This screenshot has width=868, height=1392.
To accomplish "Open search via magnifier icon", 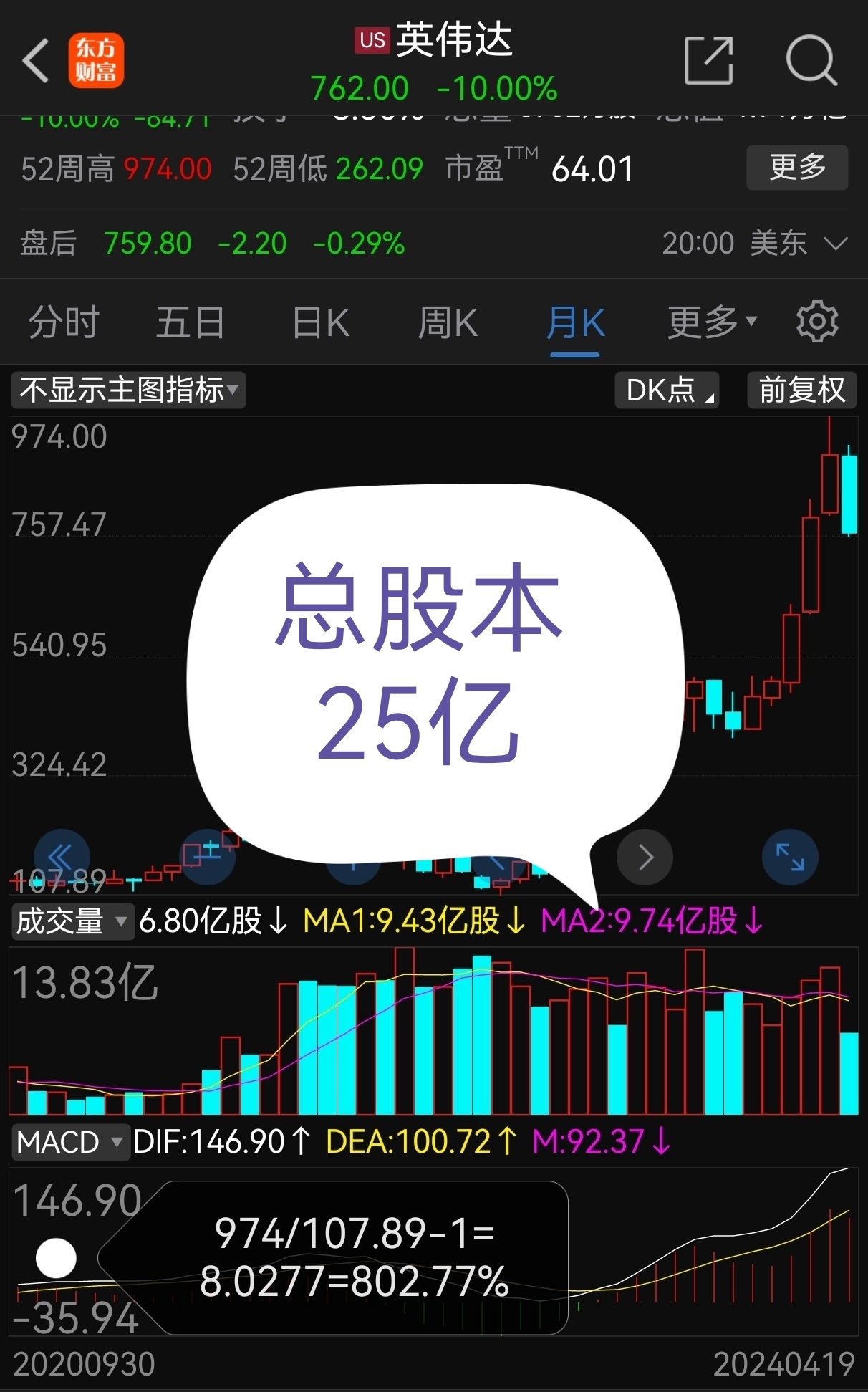I will pos(811,59).
